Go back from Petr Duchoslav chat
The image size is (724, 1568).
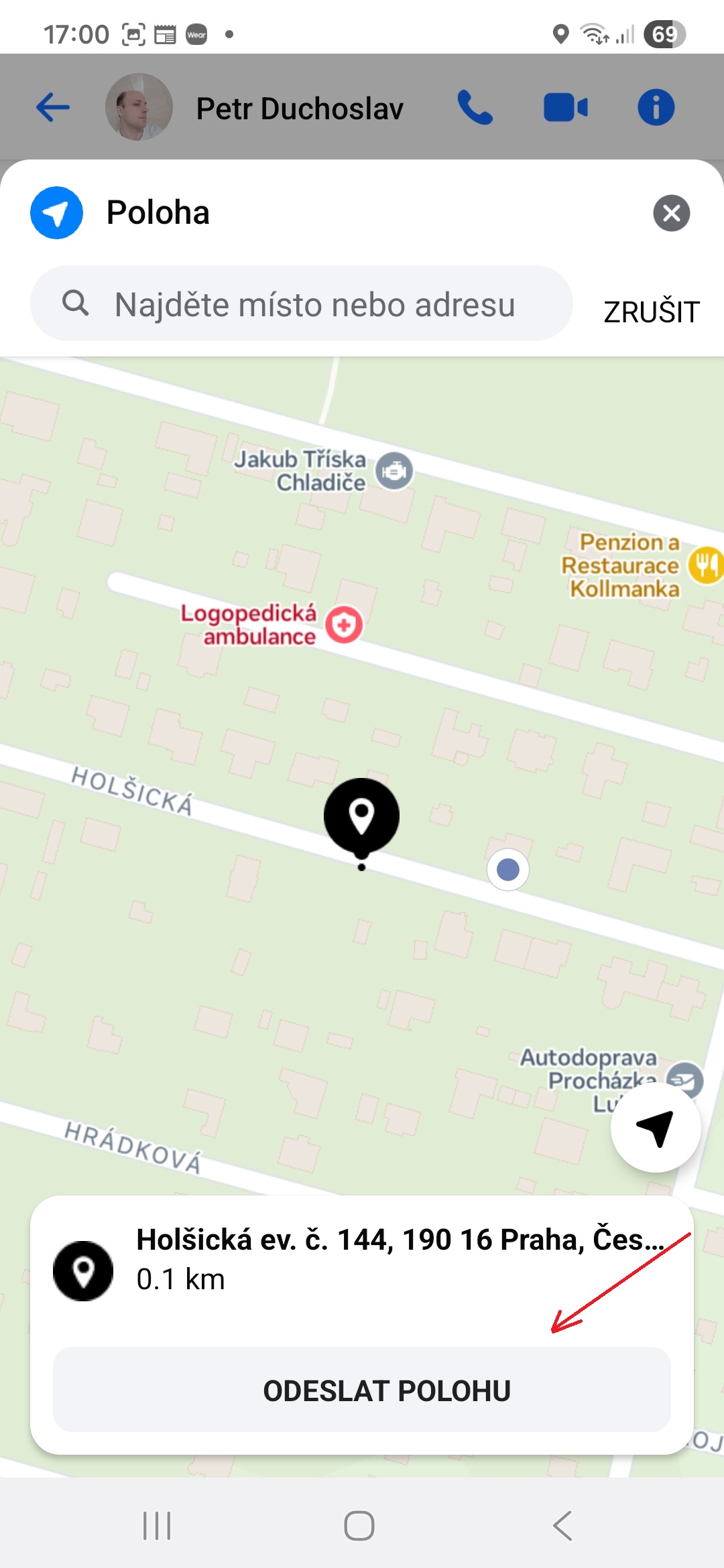pyautogui.click(x=53, y=107)
